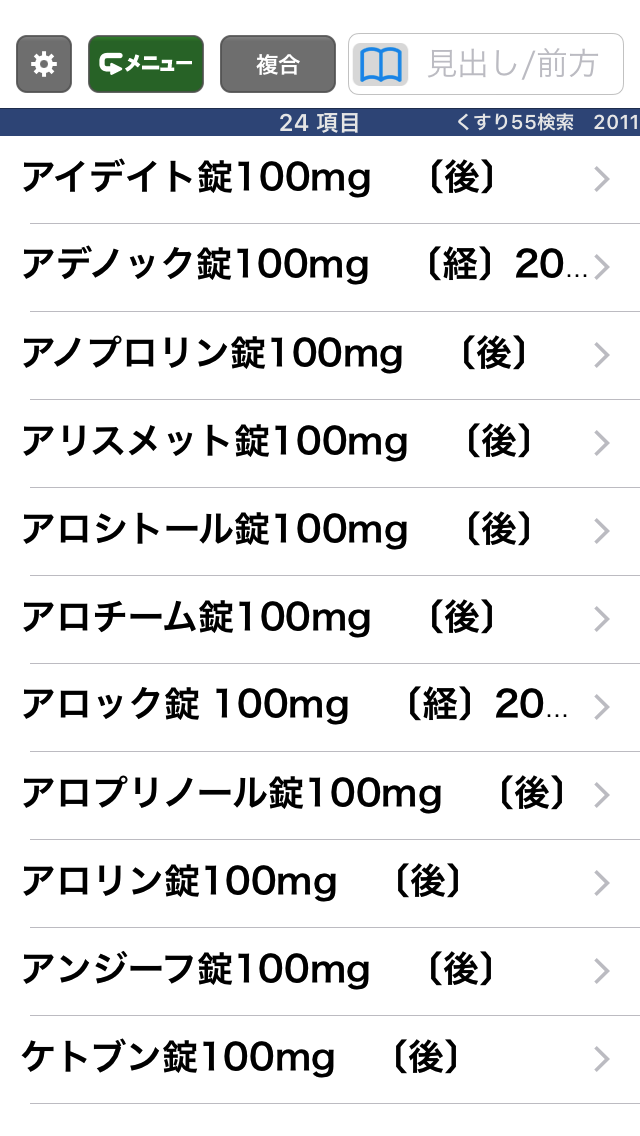View アロシトール錠100mg details

click(x=320, y=531)
